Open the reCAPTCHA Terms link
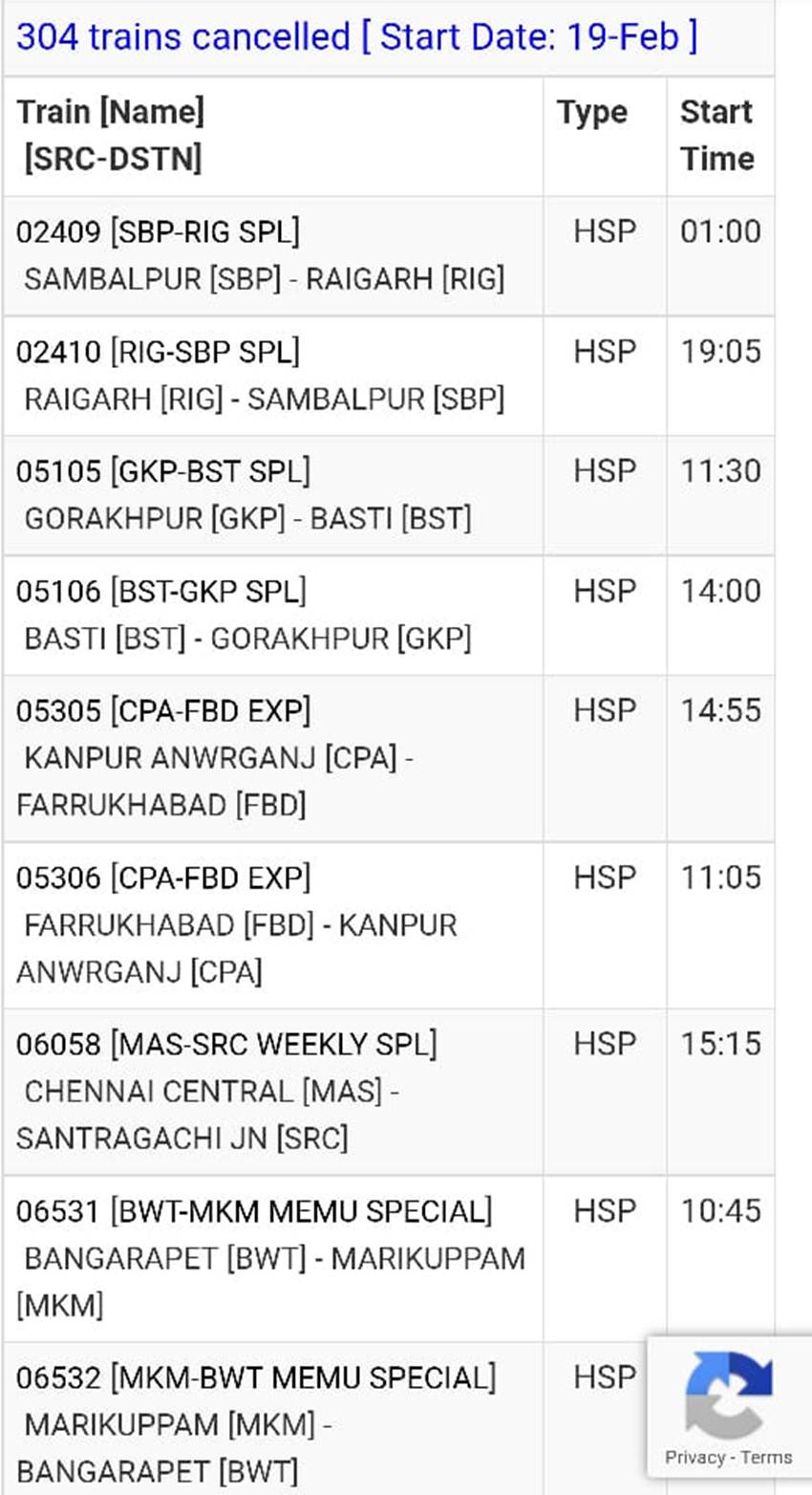The height and width of the screenshot is (1495, 812). 766,1458
